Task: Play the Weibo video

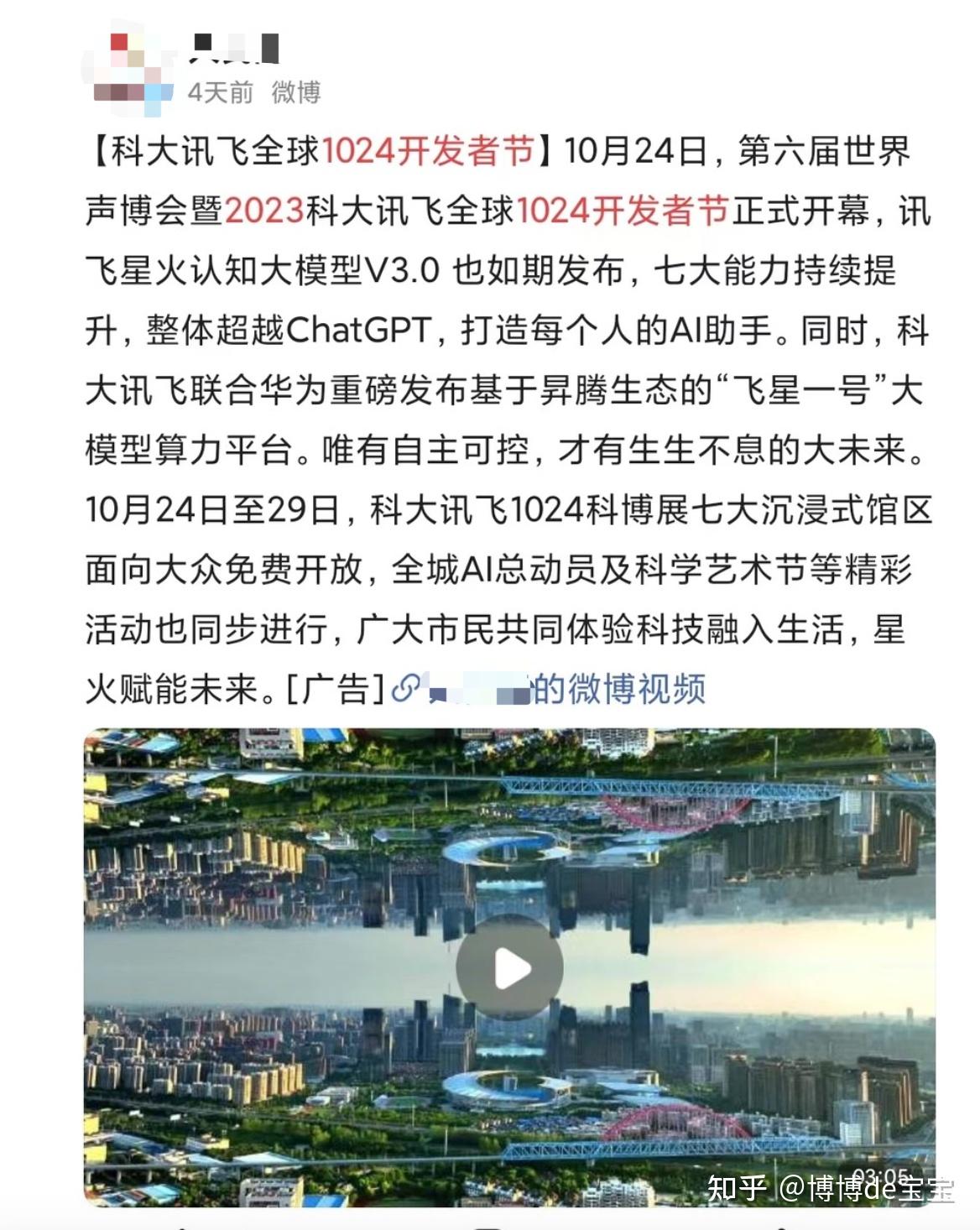Action: 509,969
